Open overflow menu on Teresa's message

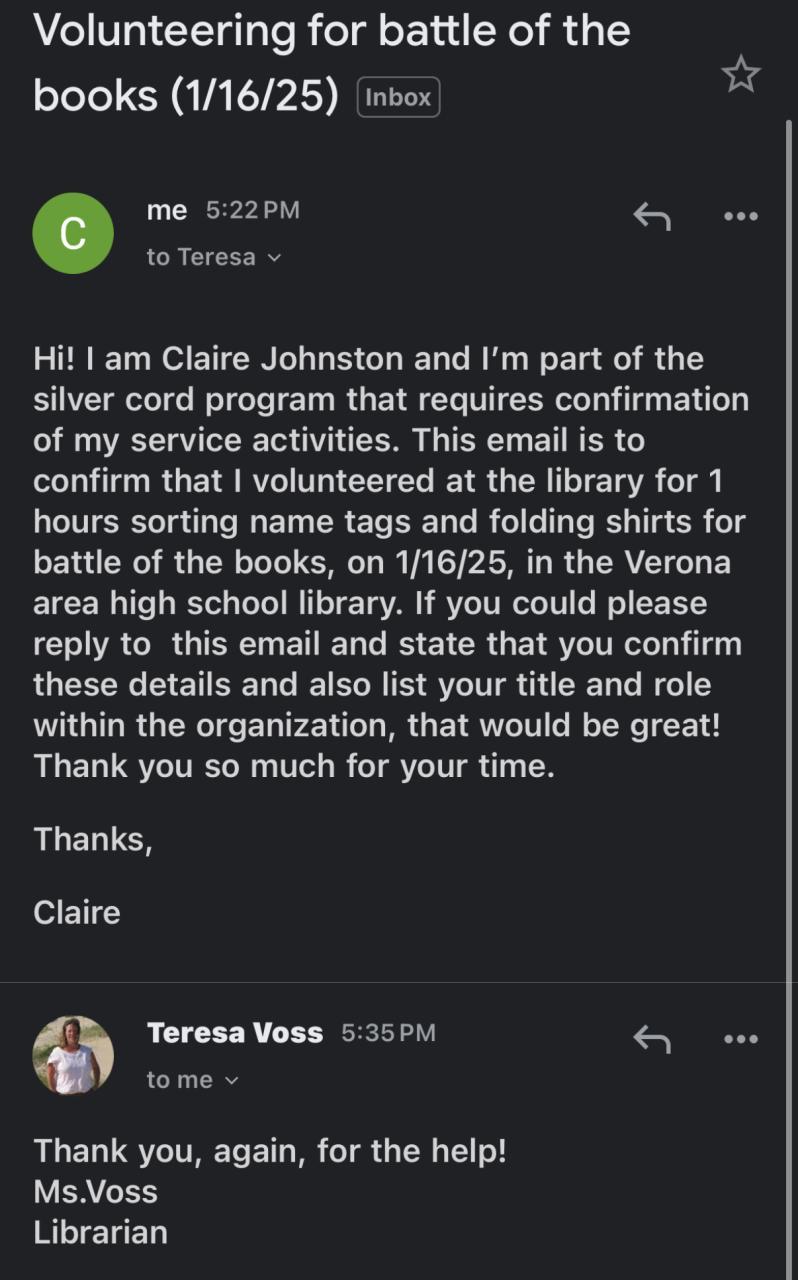741,1039
